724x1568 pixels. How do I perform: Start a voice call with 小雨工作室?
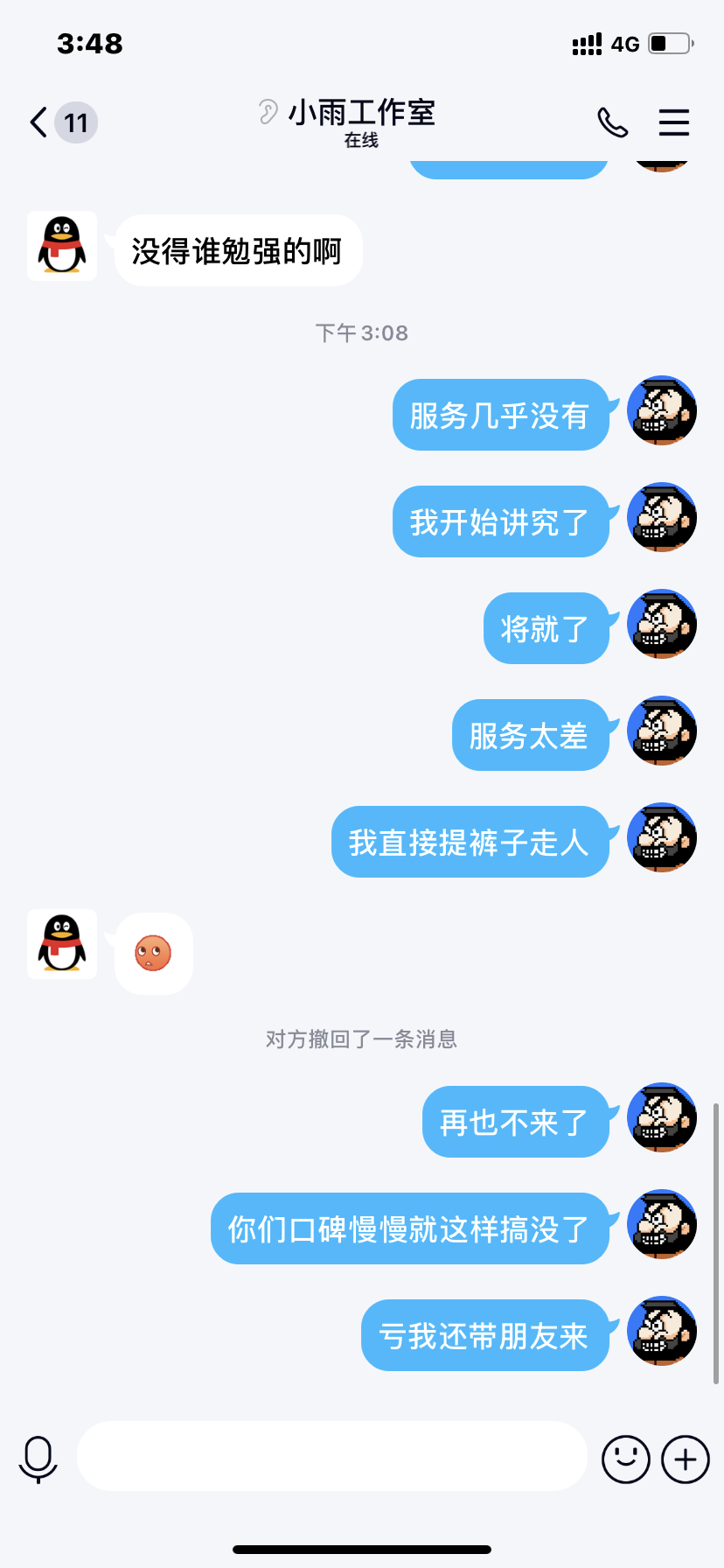point(612,122)
